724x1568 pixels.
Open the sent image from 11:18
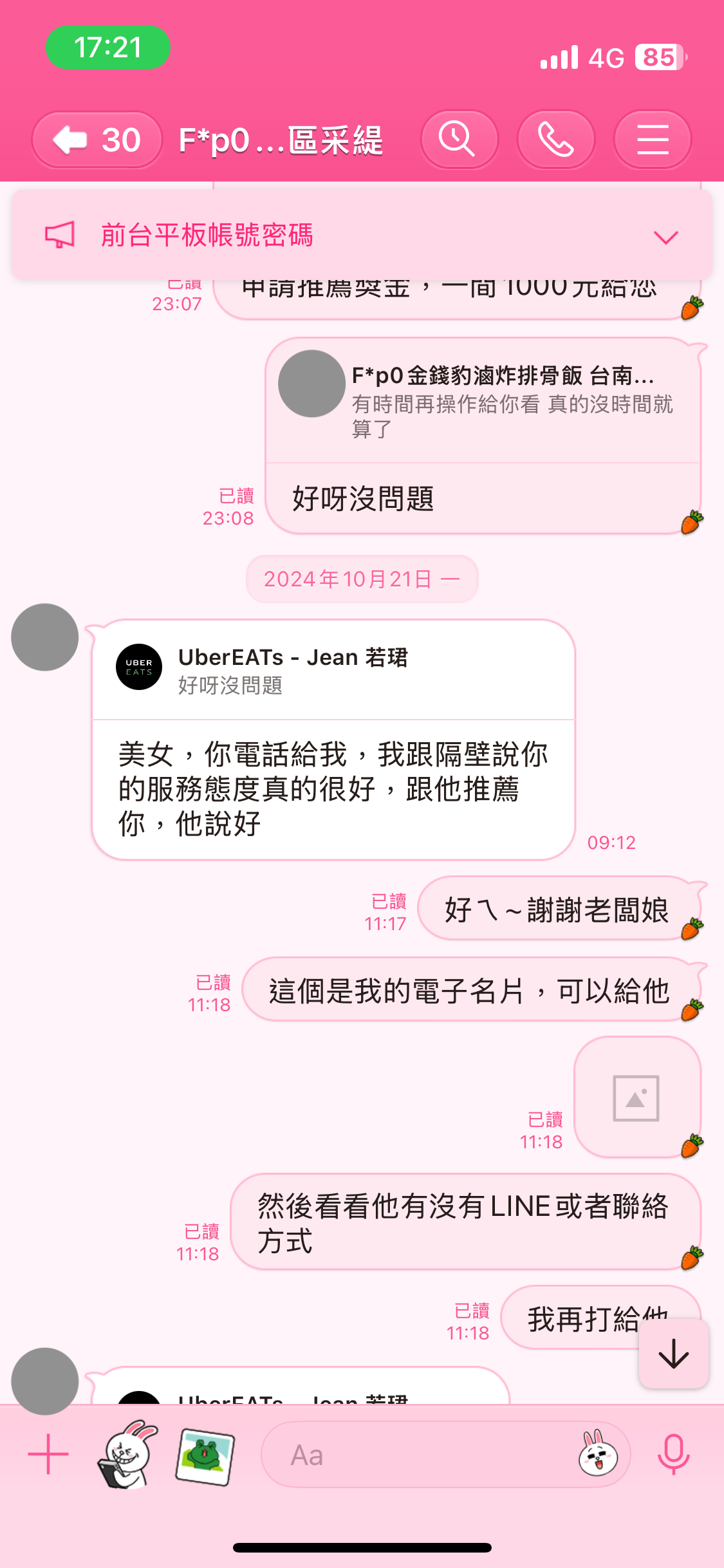click(636, 1097)
